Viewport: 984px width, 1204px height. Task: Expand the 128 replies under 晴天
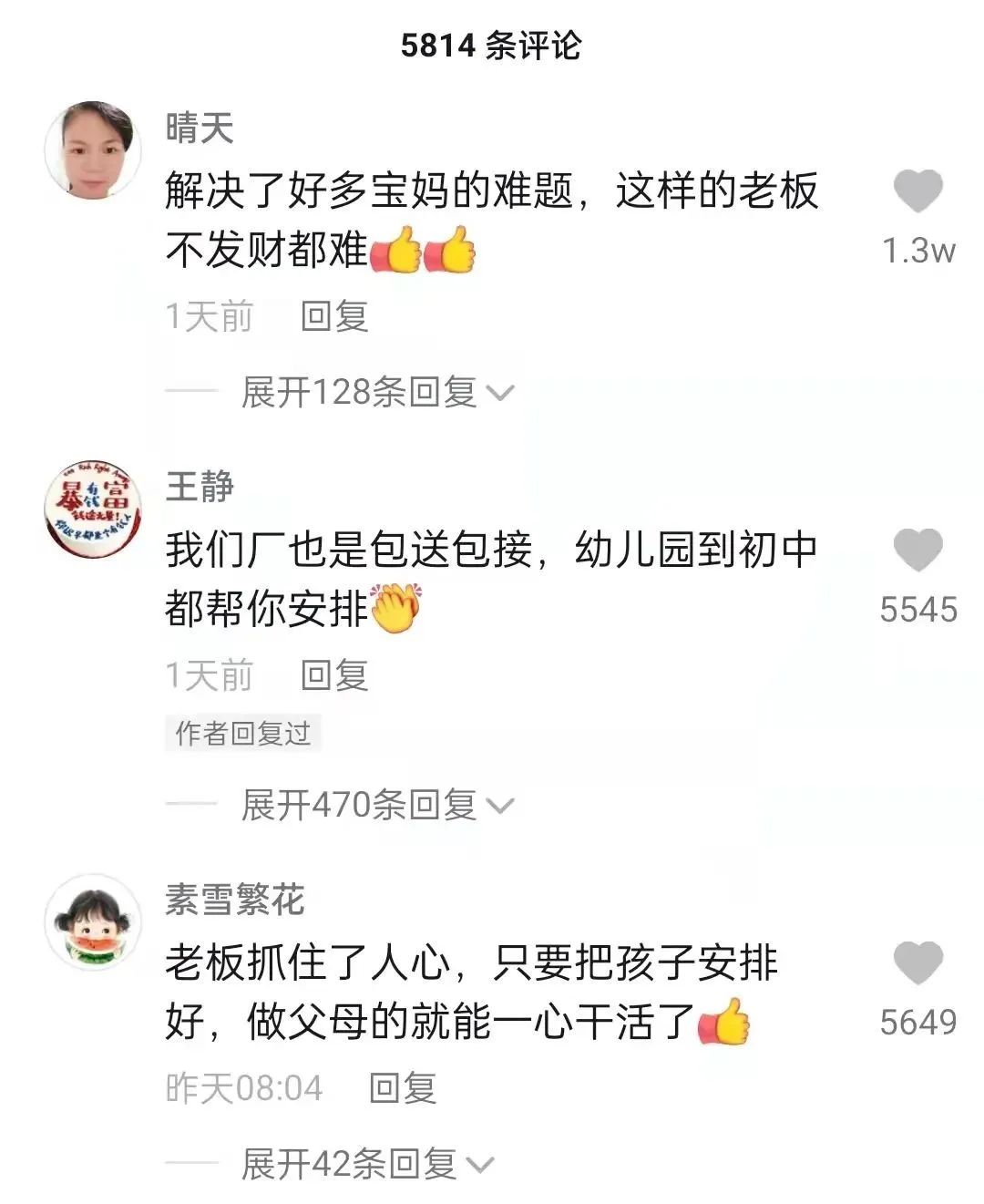pos(375,393)
